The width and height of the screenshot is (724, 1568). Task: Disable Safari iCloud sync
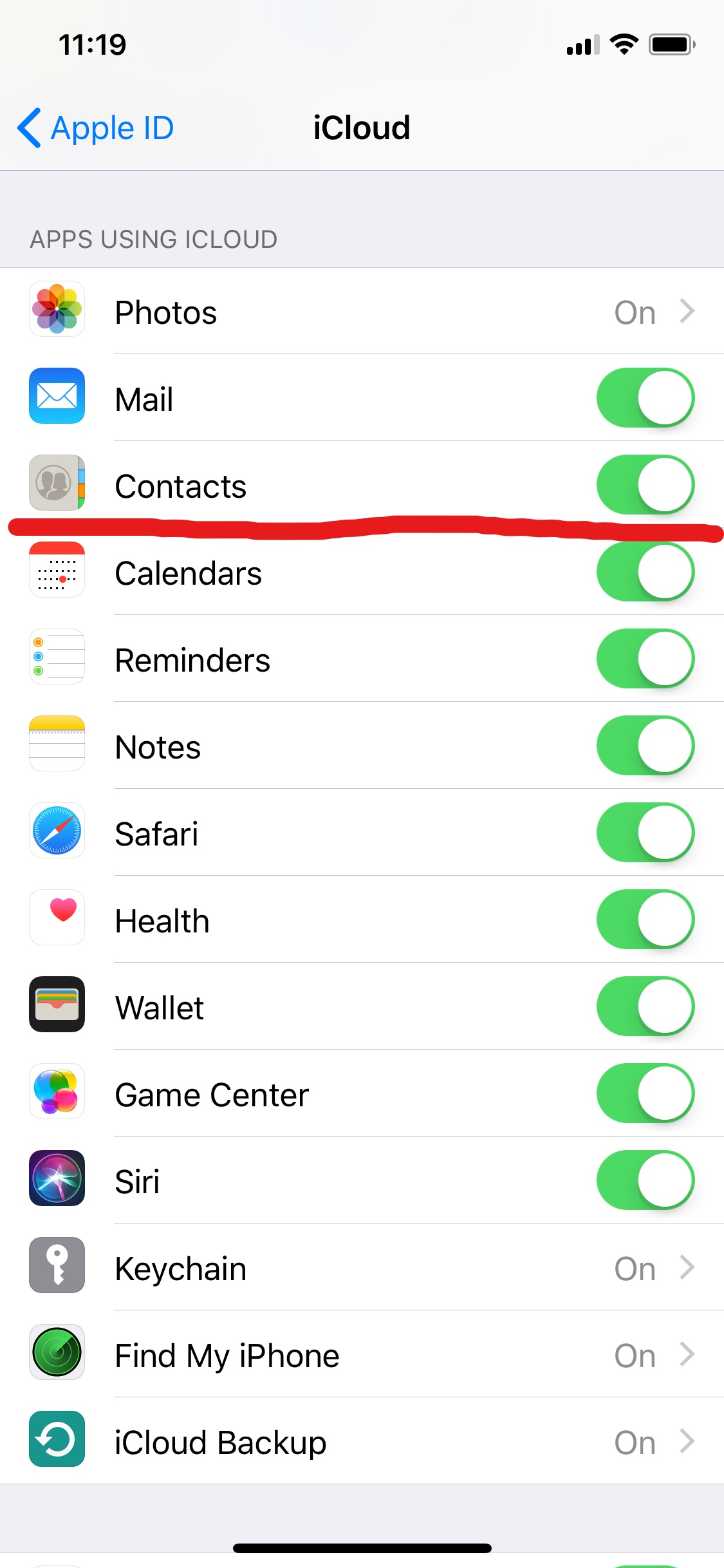point(645,833)
